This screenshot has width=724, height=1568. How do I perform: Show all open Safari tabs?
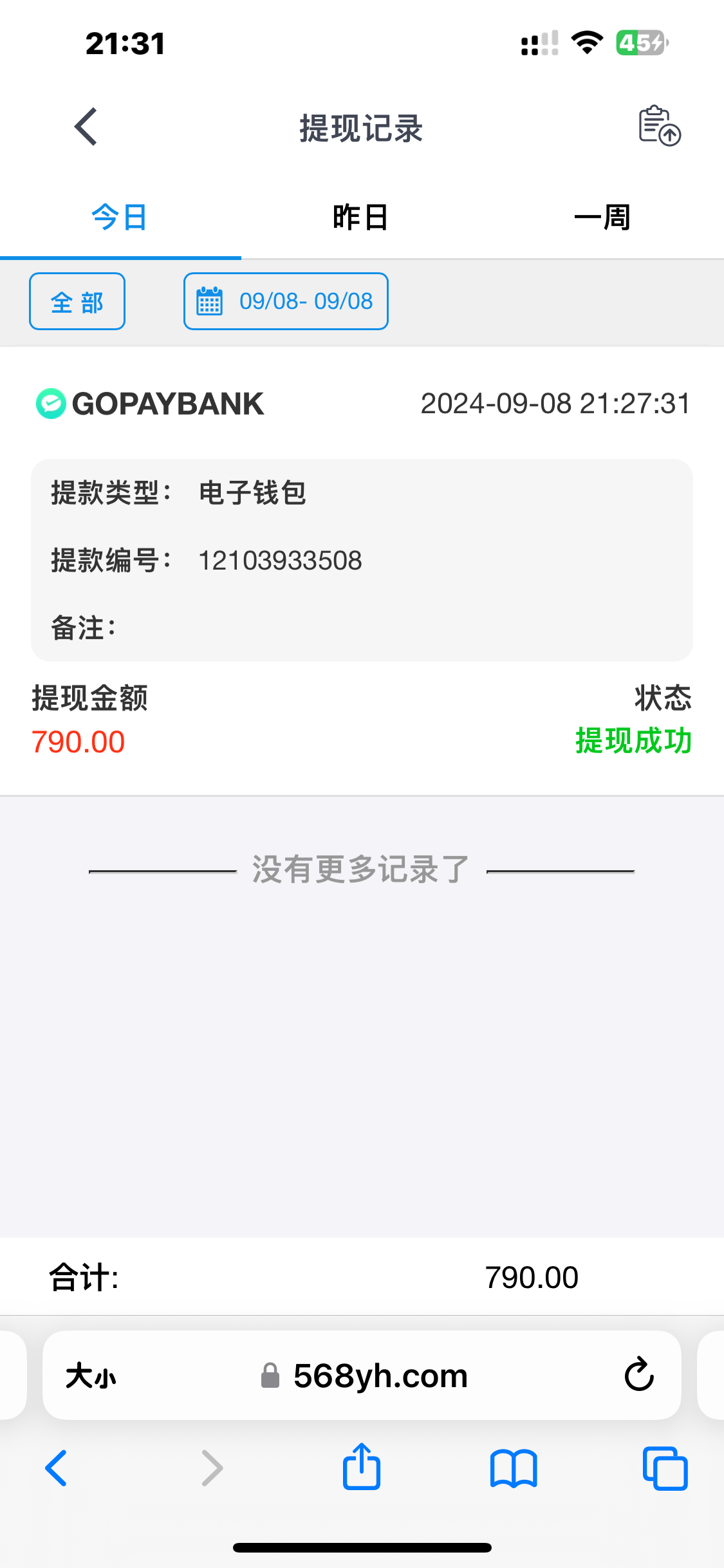coord(665,1468)
